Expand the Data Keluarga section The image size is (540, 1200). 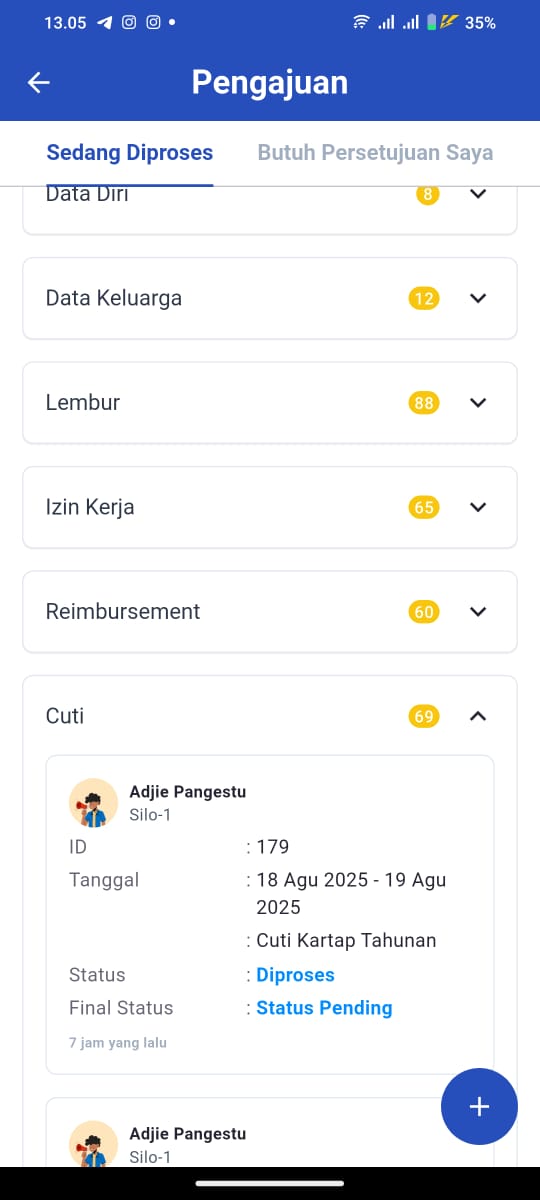pos(270,298)
